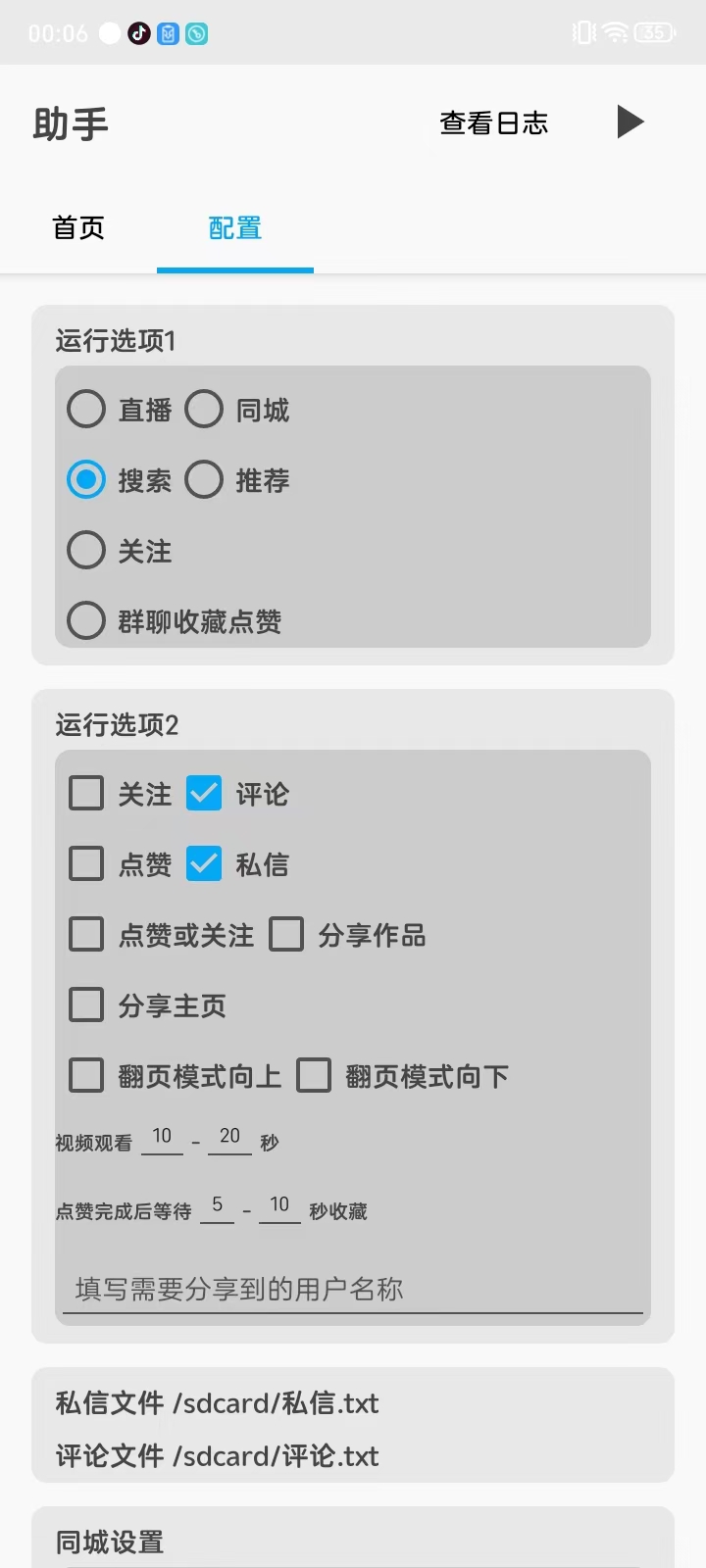
Task: Tap the Wi-Fi icon in the status bar
Action: 616,32
